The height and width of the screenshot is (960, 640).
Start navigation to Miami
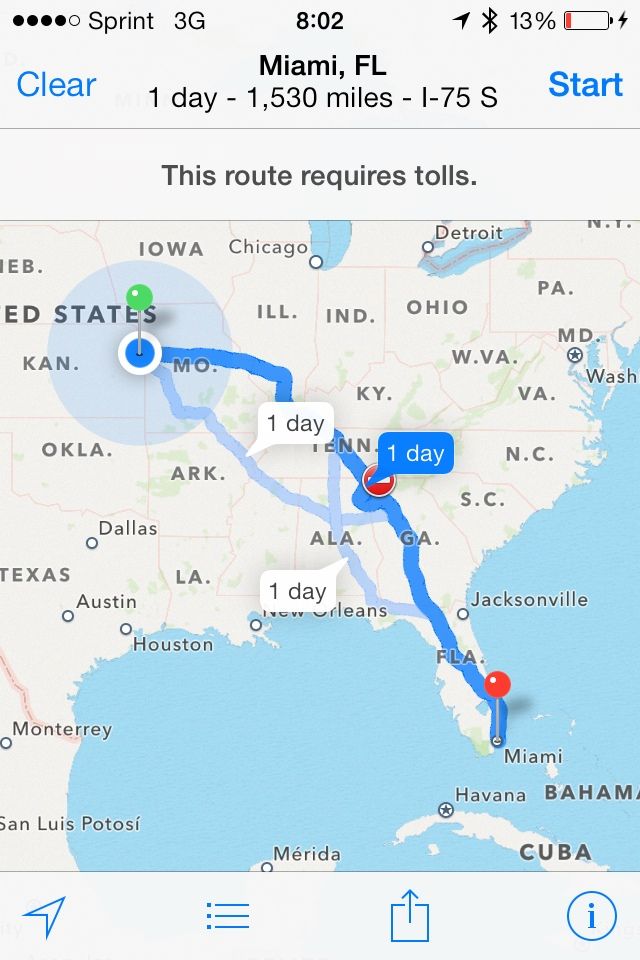[x=585, y=83]
